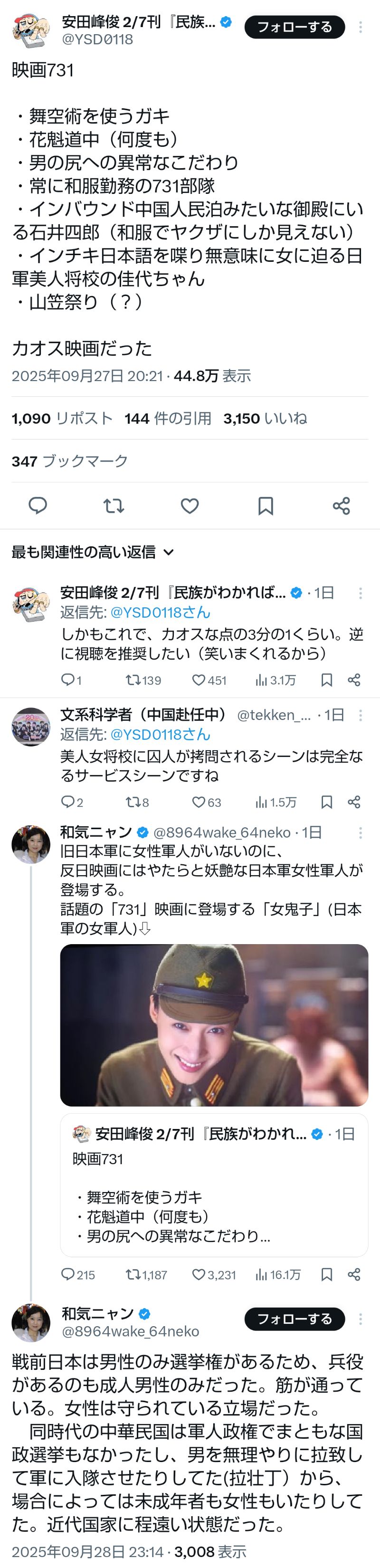Screen dimensions: 380x1568
Task: Repost the main 映画731 post
Action: pyautogui.click(x=114, y=505)
